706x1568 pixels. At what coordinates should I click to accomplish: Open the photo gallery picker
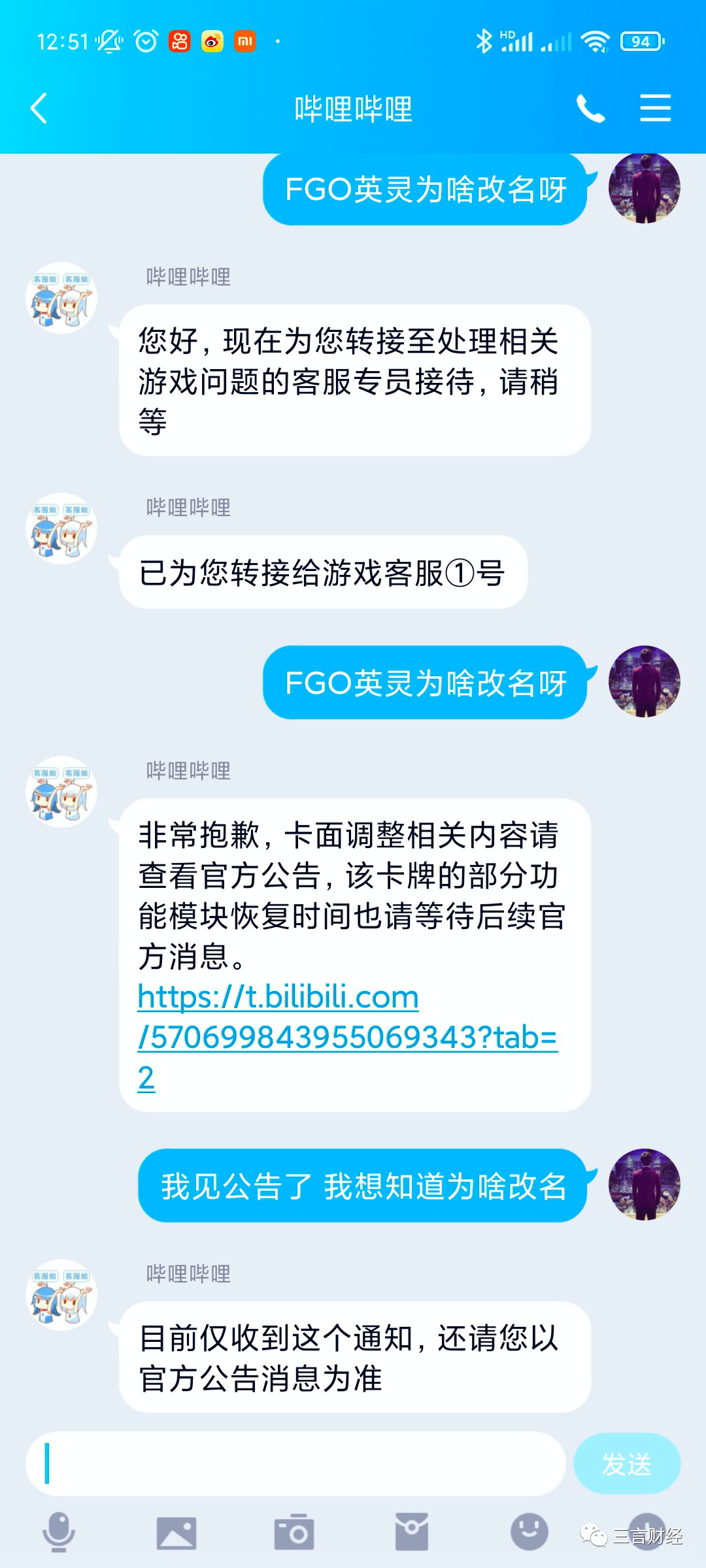176,1532
